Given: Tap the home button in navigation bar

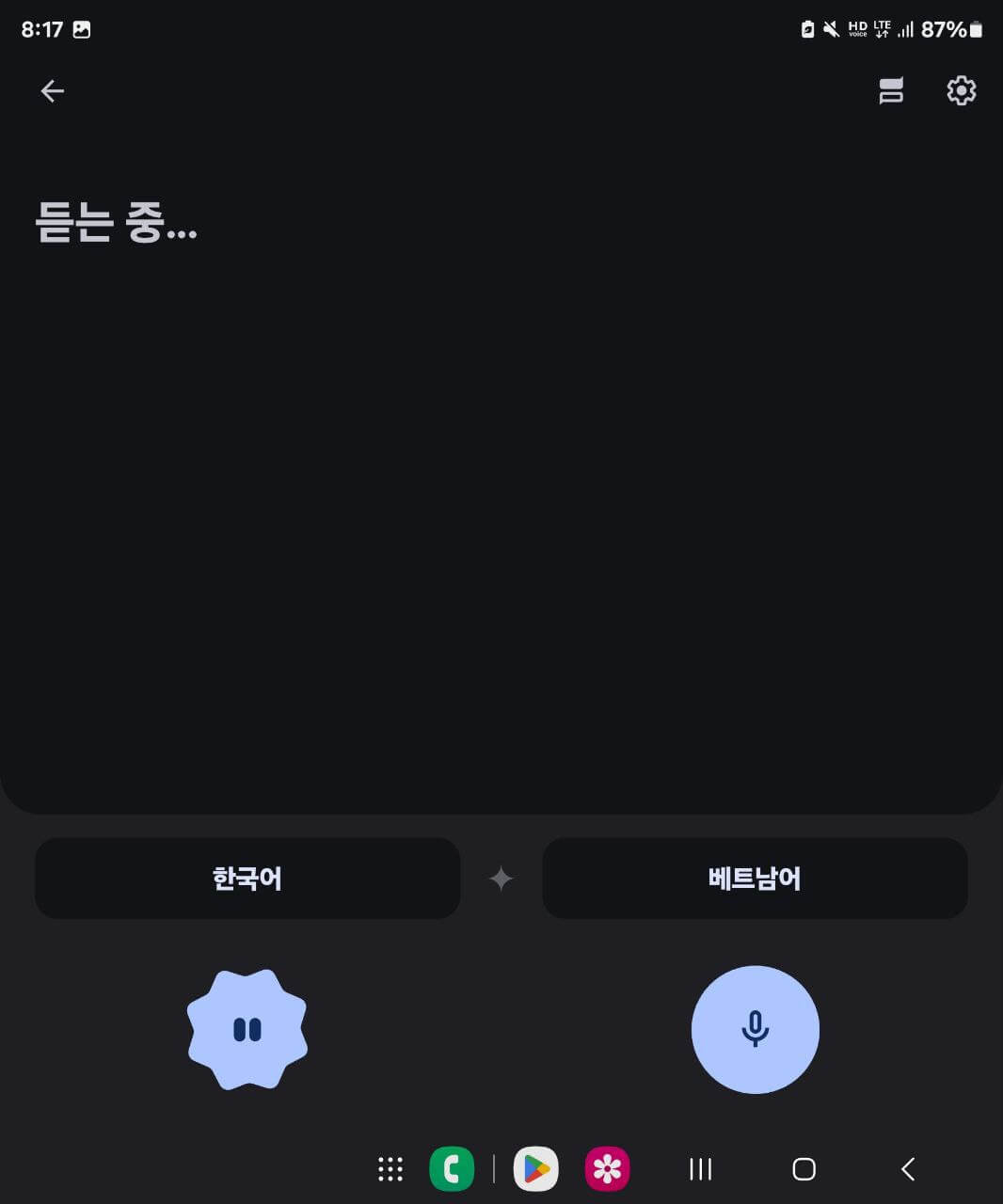Looking at the screenshot, I should [x=804, y=1169].
